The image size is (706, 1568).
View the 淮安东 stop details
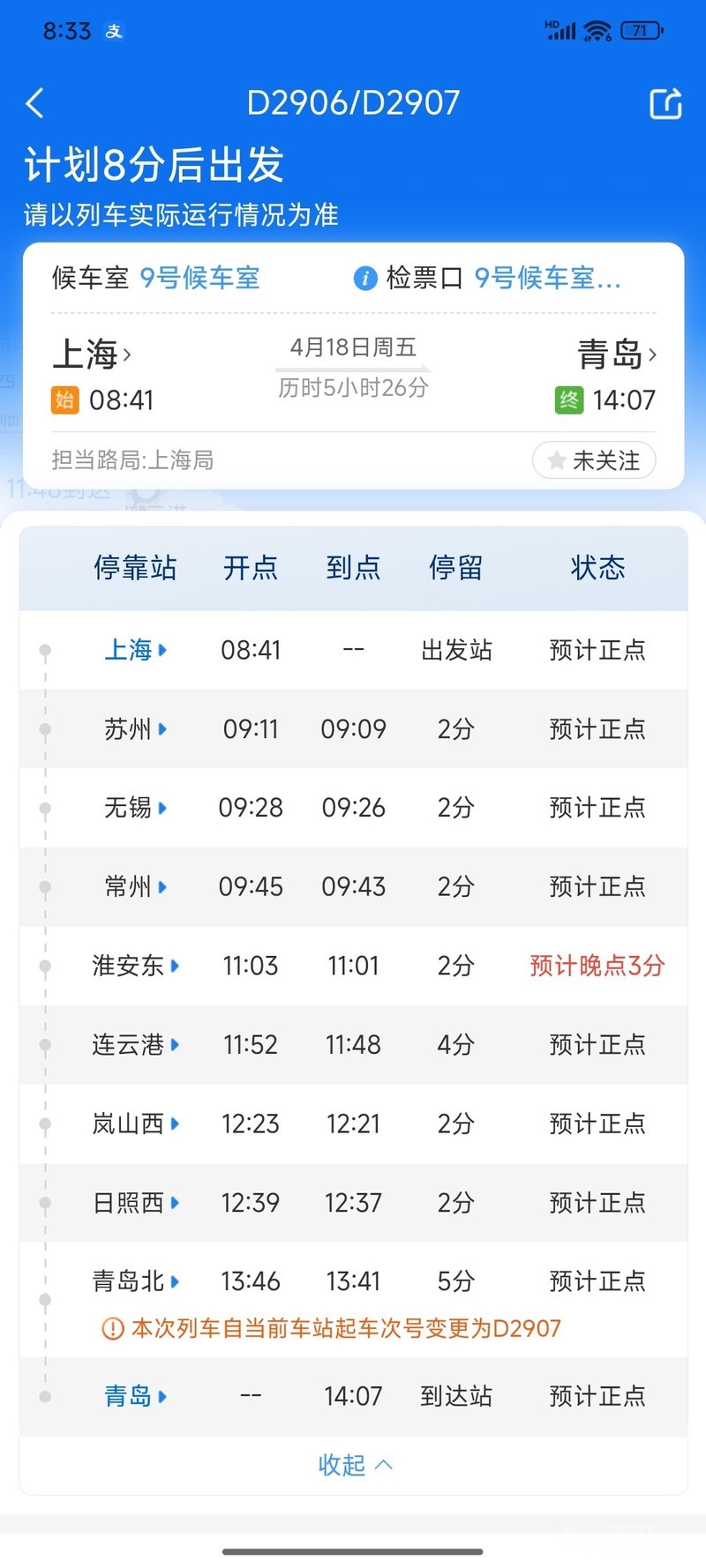click(135, 966)
